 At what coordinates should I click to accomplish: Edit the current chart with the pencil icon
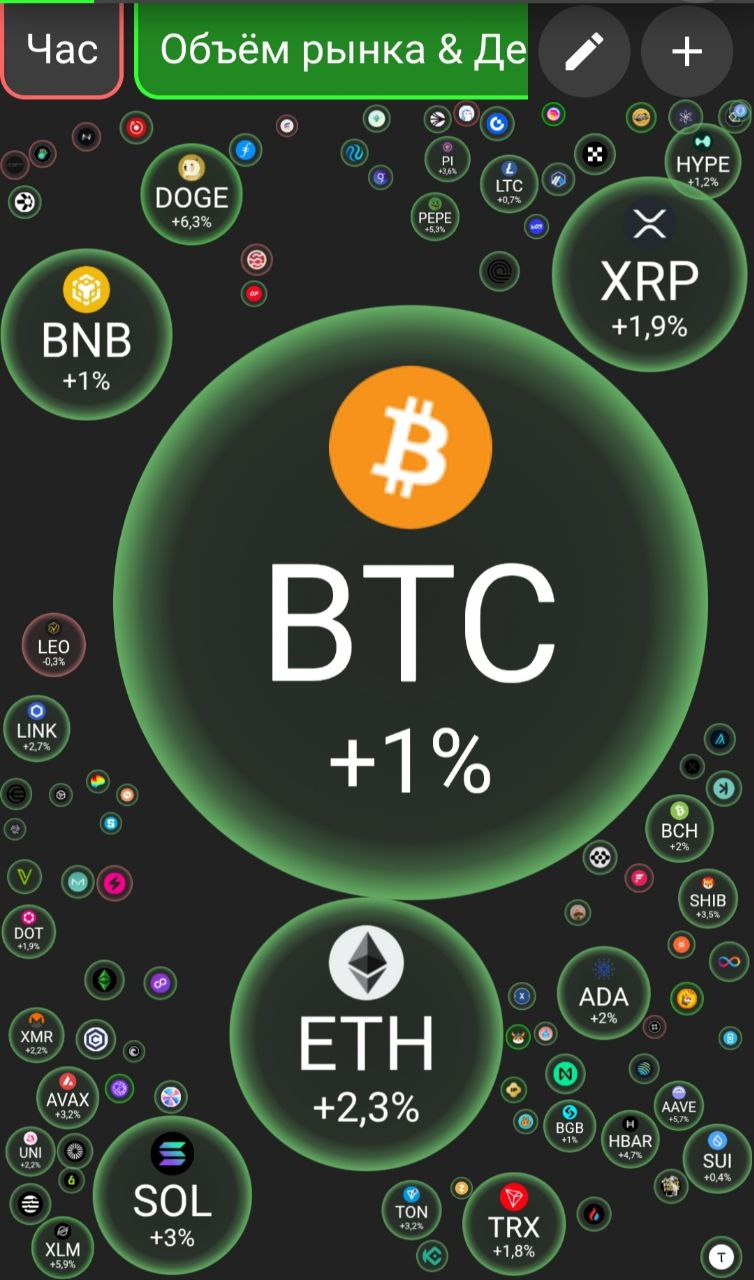pos(584,51)
